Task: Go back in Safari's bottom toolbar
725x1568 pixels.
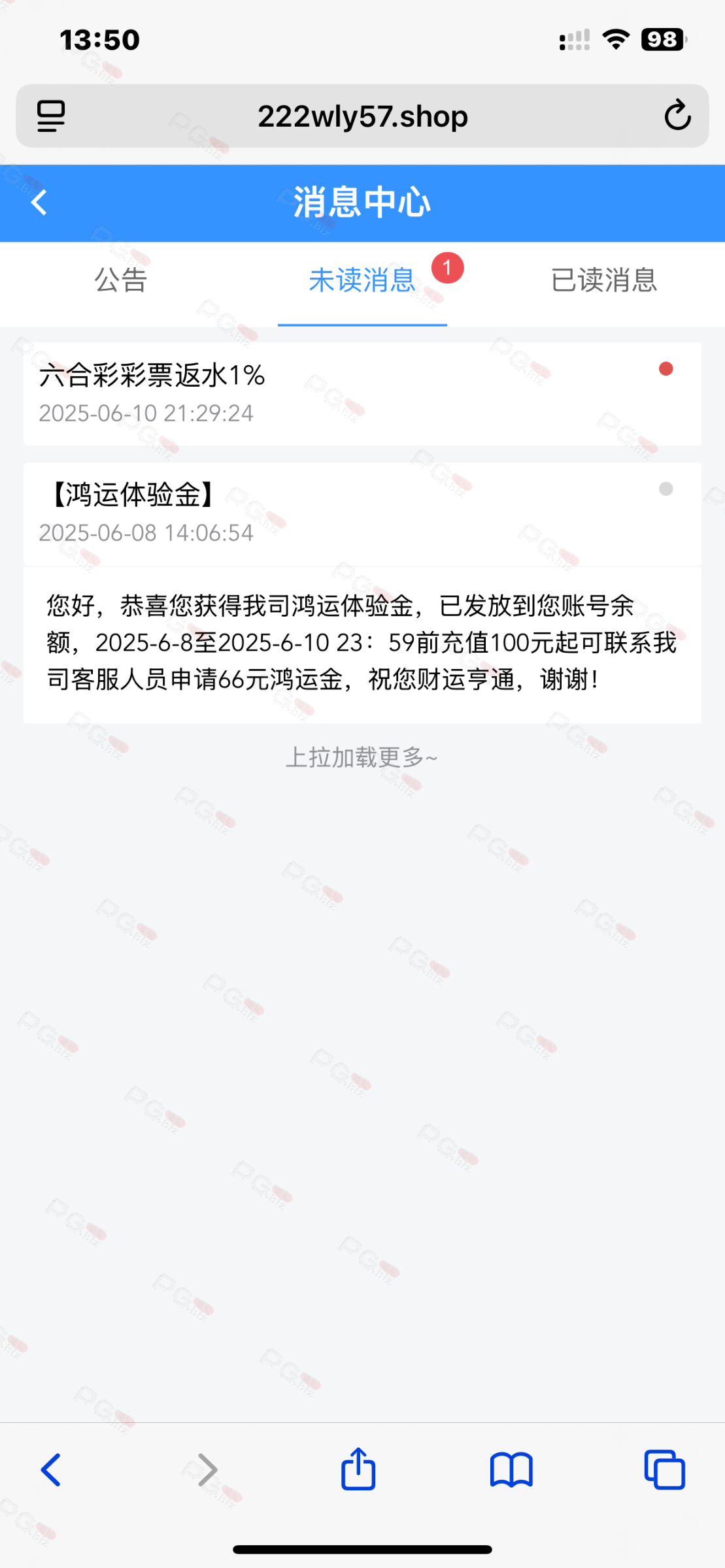Action: click(51, 1470)
